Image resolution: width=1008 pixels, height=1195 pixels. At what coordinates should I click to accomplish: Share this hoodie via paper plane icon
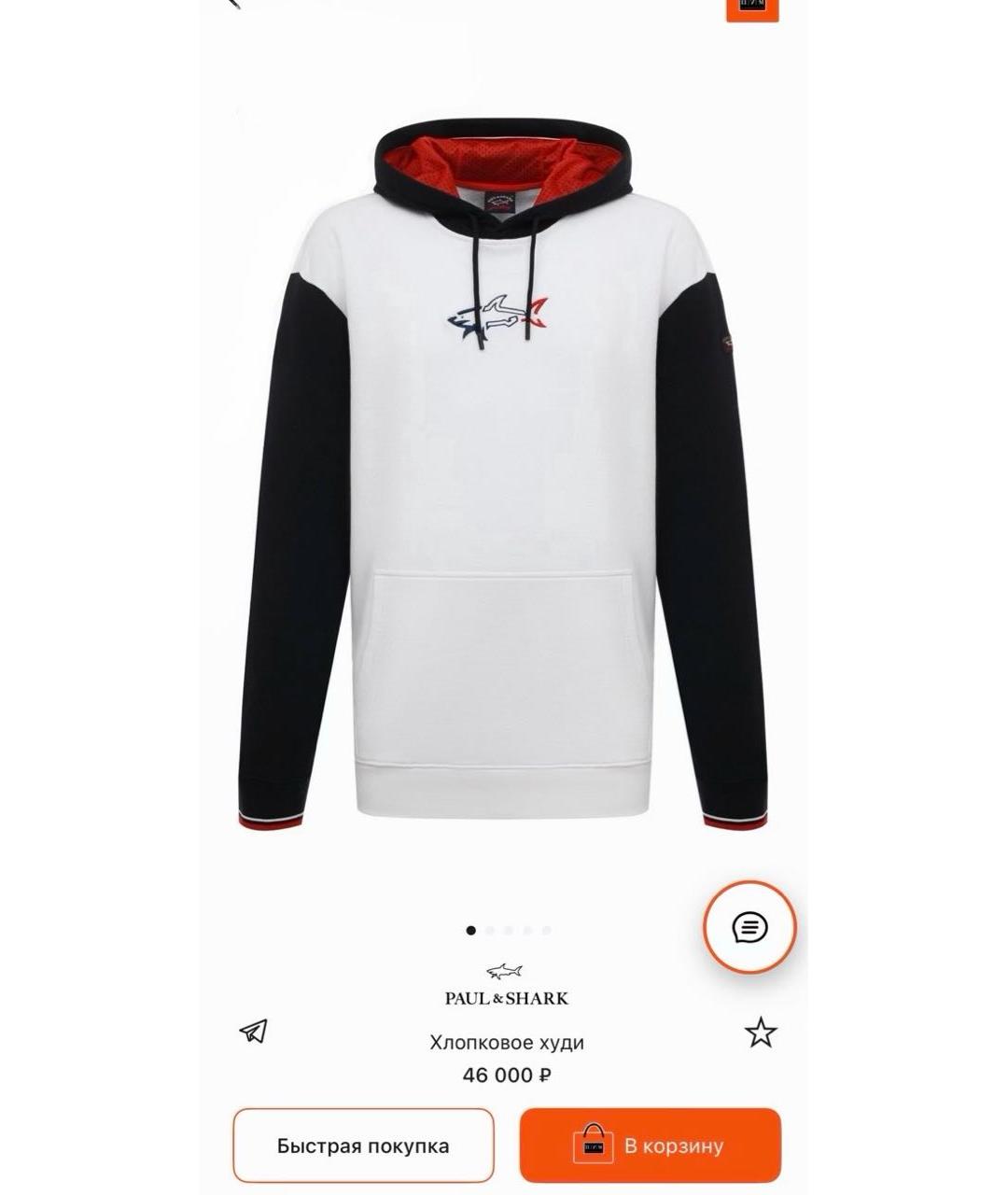click(x=254, y=1031)
